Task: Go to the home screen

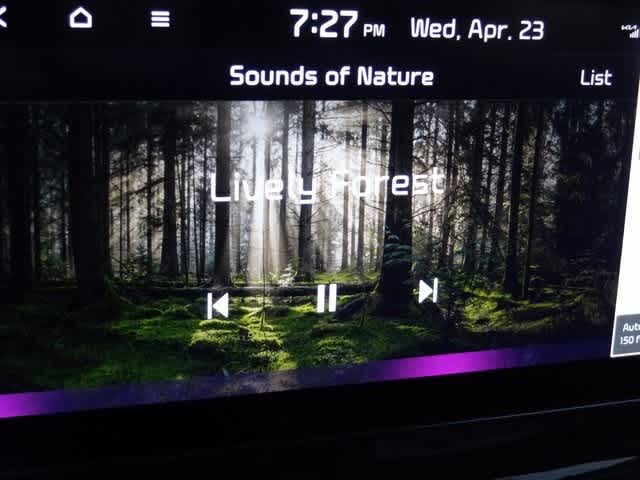Action: pos(80,18)
